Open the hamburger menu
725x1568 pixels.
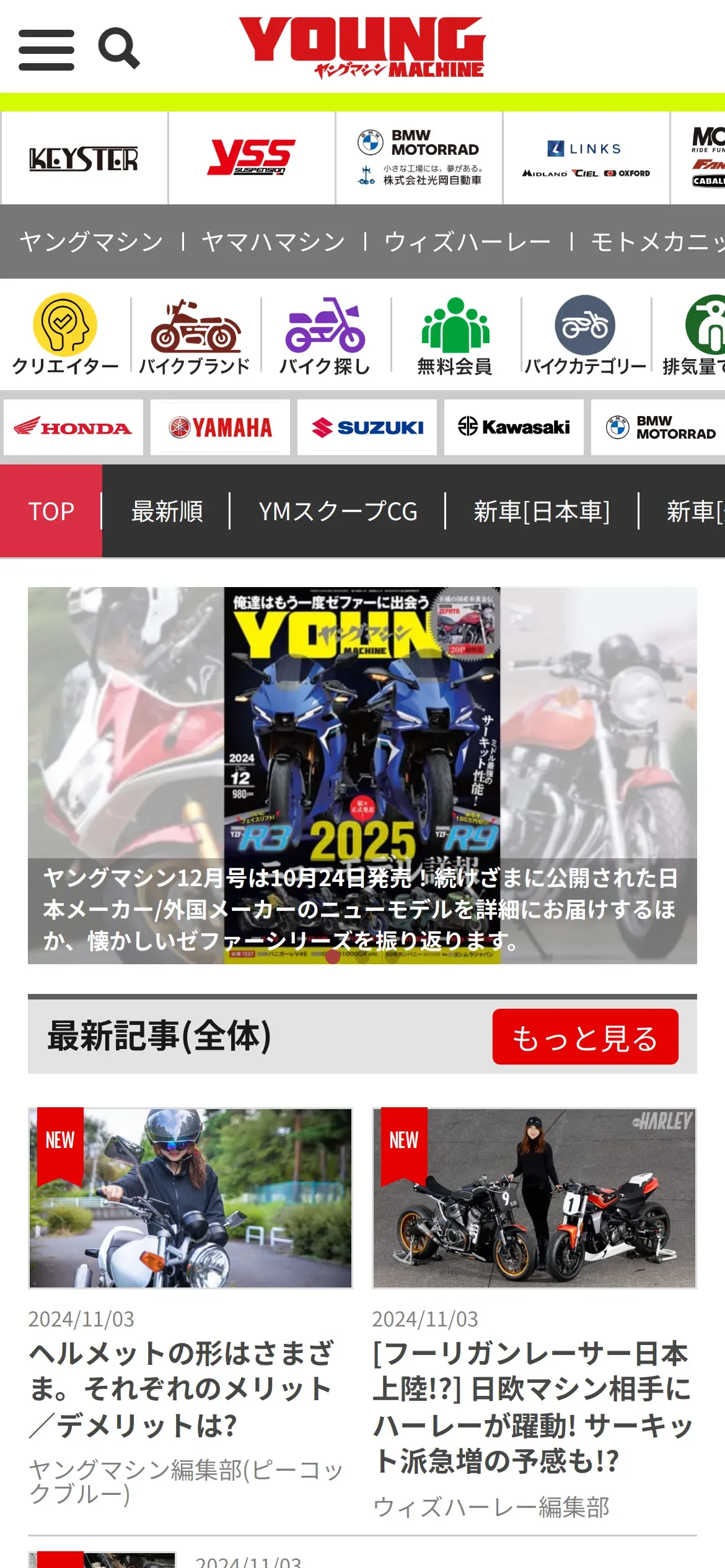(46, 50)
